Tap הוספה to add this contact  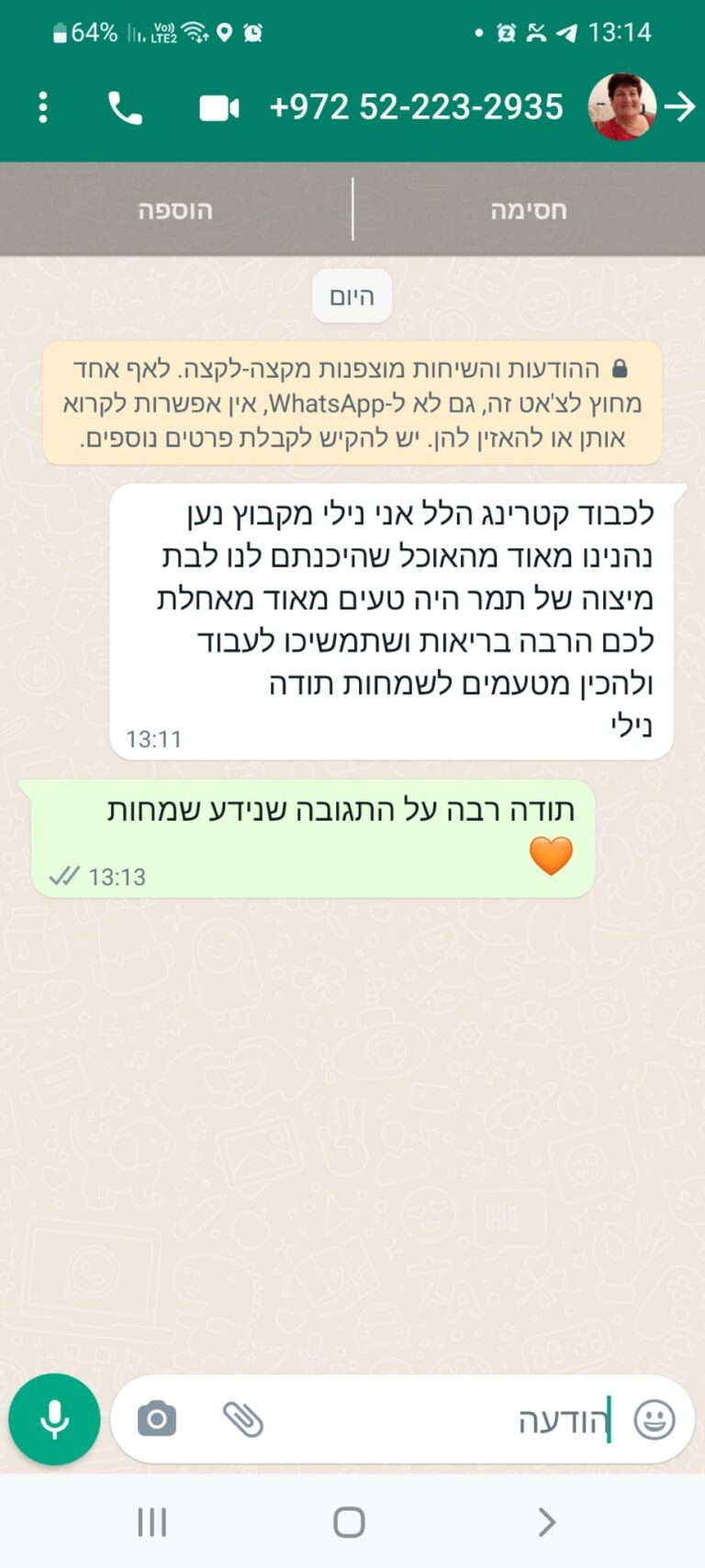coord(175,210)
